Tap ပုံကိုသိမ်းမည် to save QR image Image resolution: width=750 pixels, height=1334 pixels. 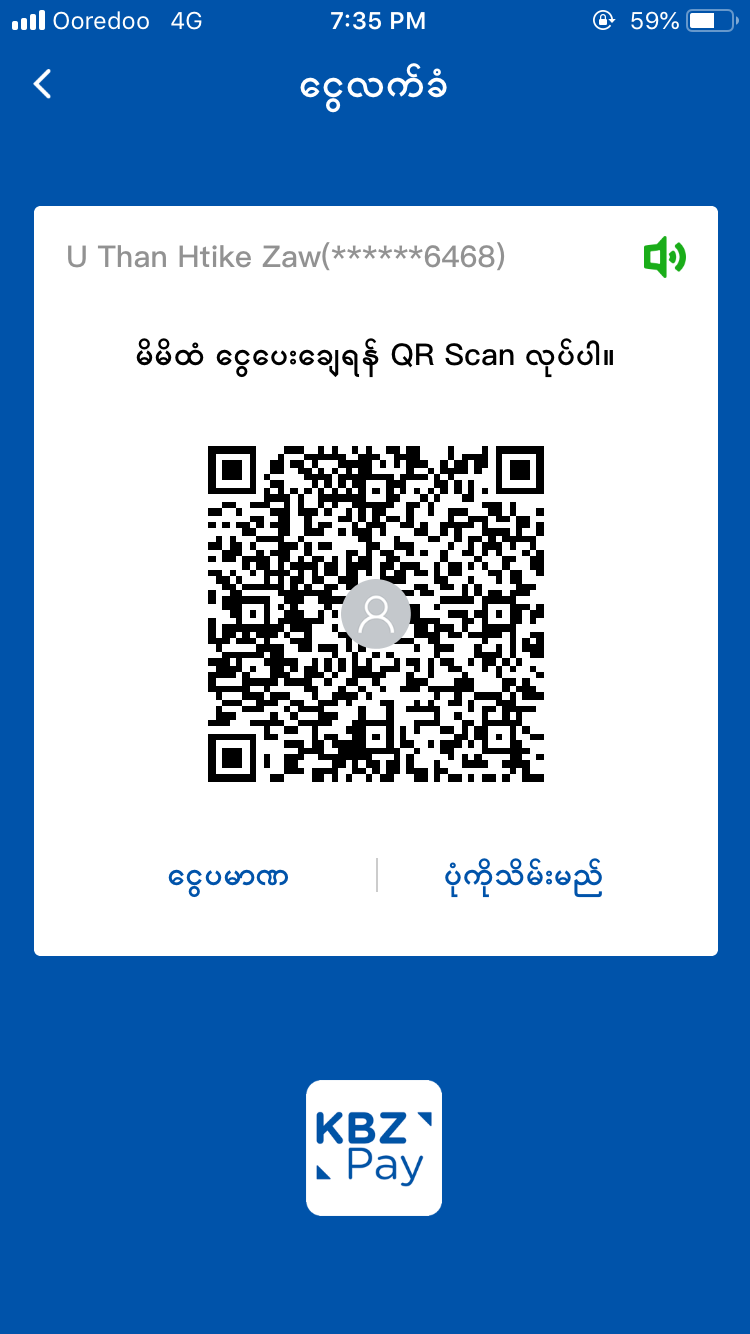tap(523, 877)
